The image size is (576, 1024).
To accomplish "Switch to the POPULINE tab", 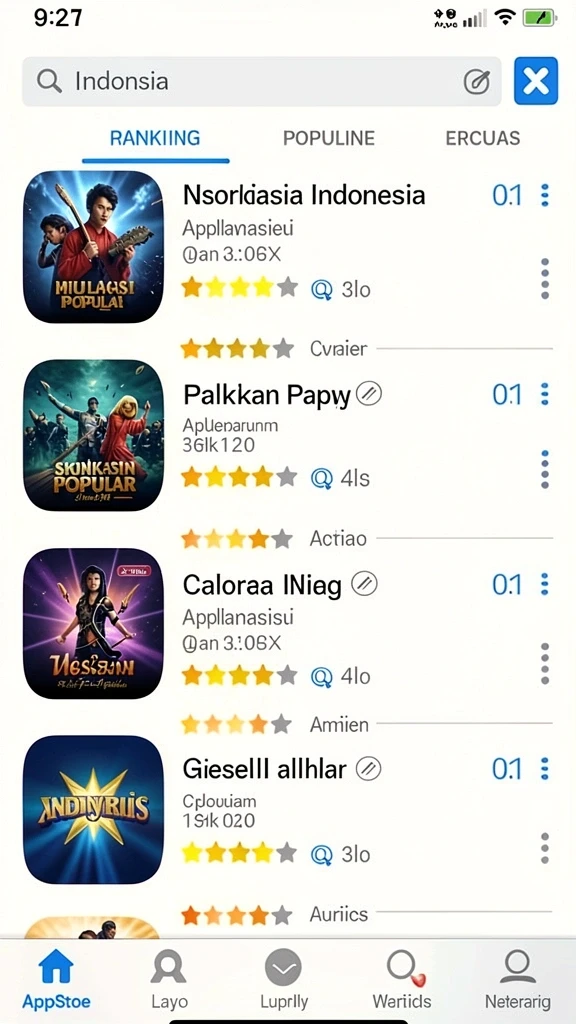I will point(328,138).
